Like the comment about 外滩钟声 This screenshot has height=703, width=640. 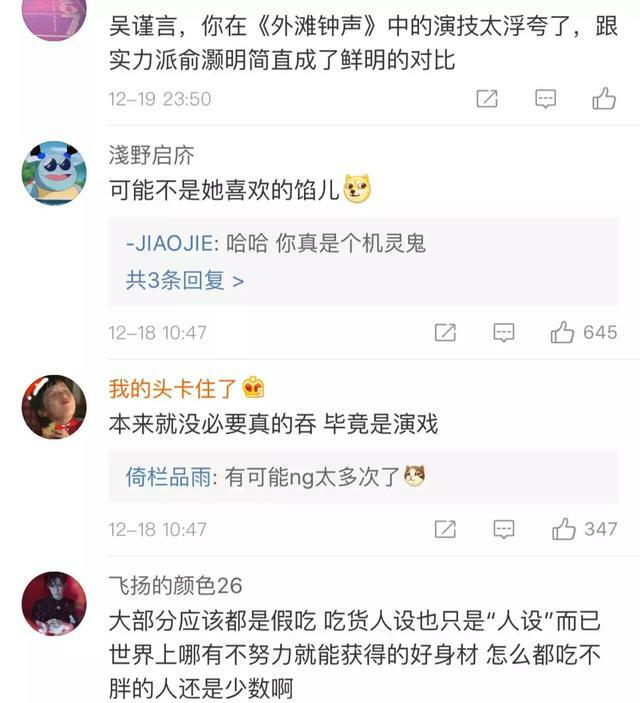603,98
